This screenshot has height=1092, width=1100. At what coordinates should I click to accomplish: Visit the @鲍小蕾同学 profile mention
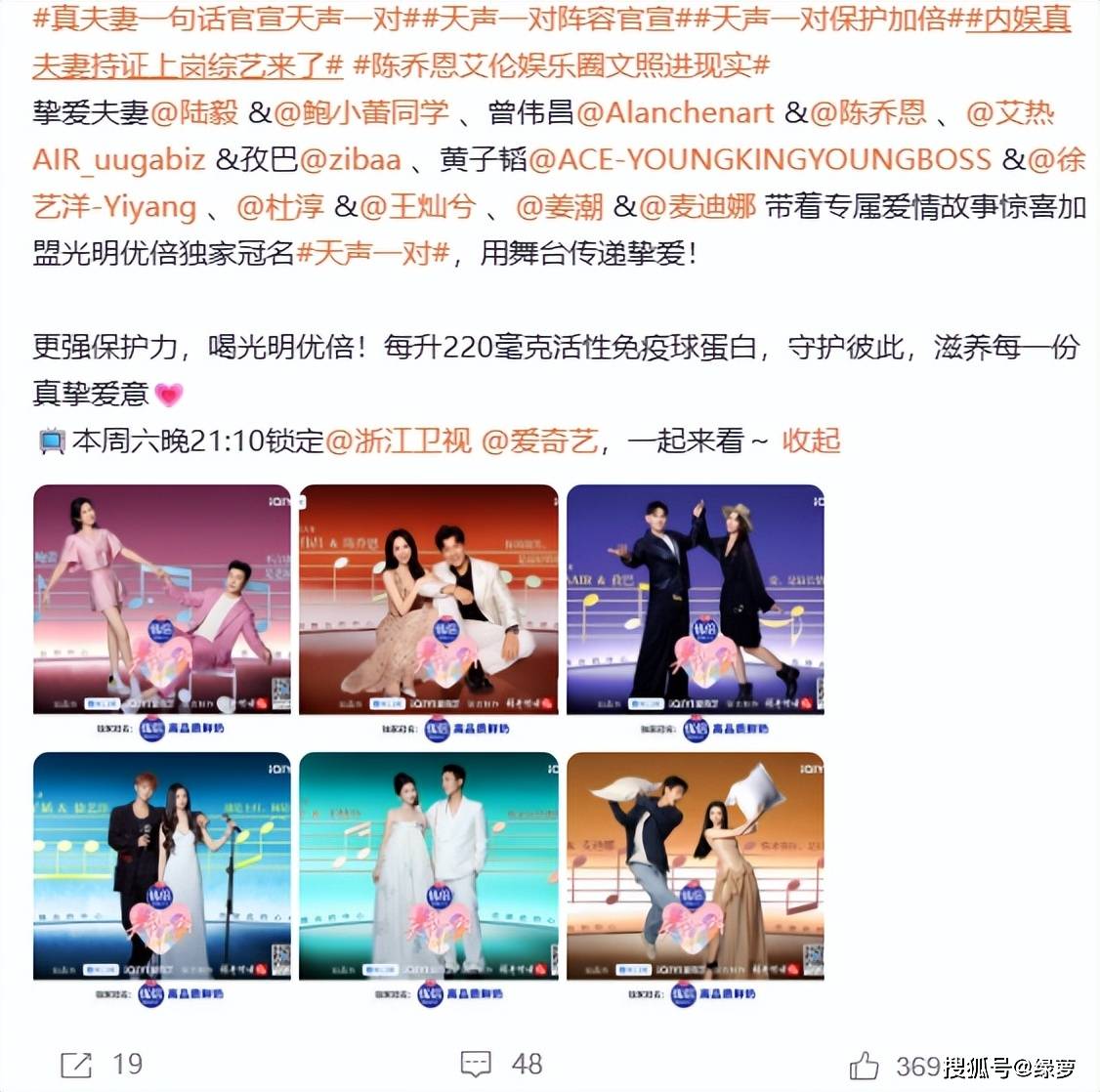(361, 112)
